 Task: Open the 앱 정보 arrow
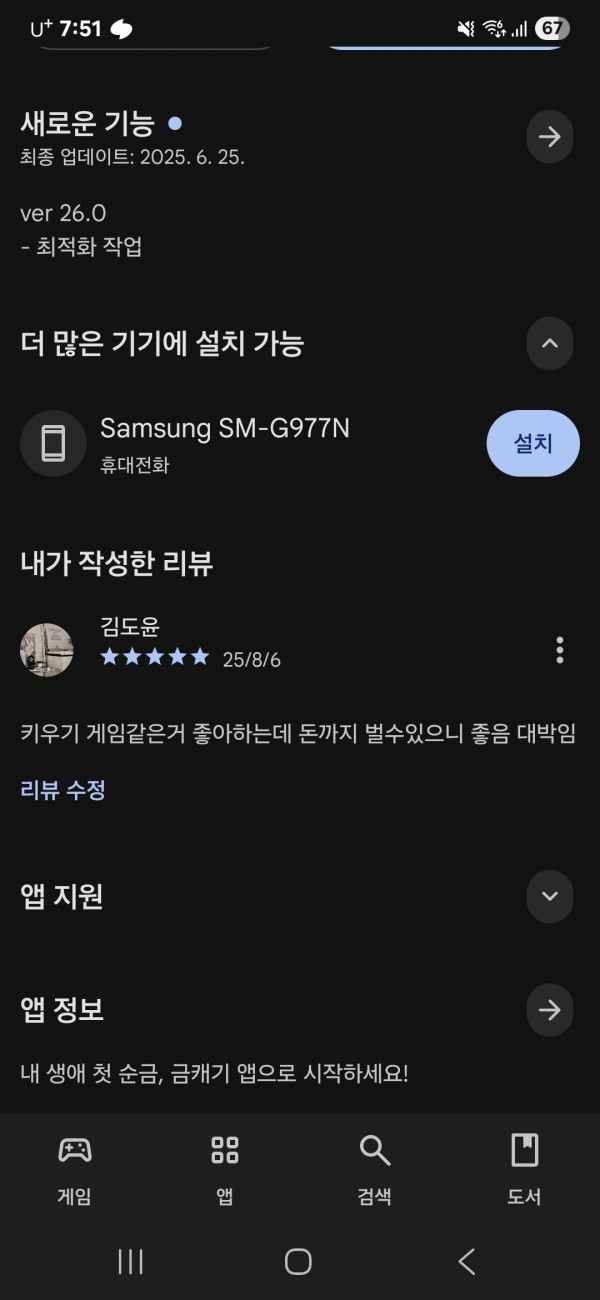click(x=550, y=1010)
